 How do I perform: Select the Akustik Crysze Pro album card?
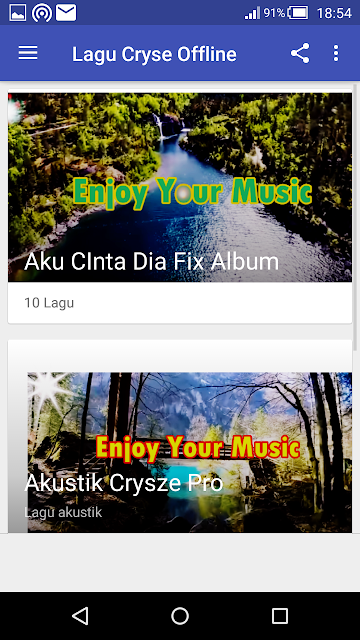pos(180,436)
